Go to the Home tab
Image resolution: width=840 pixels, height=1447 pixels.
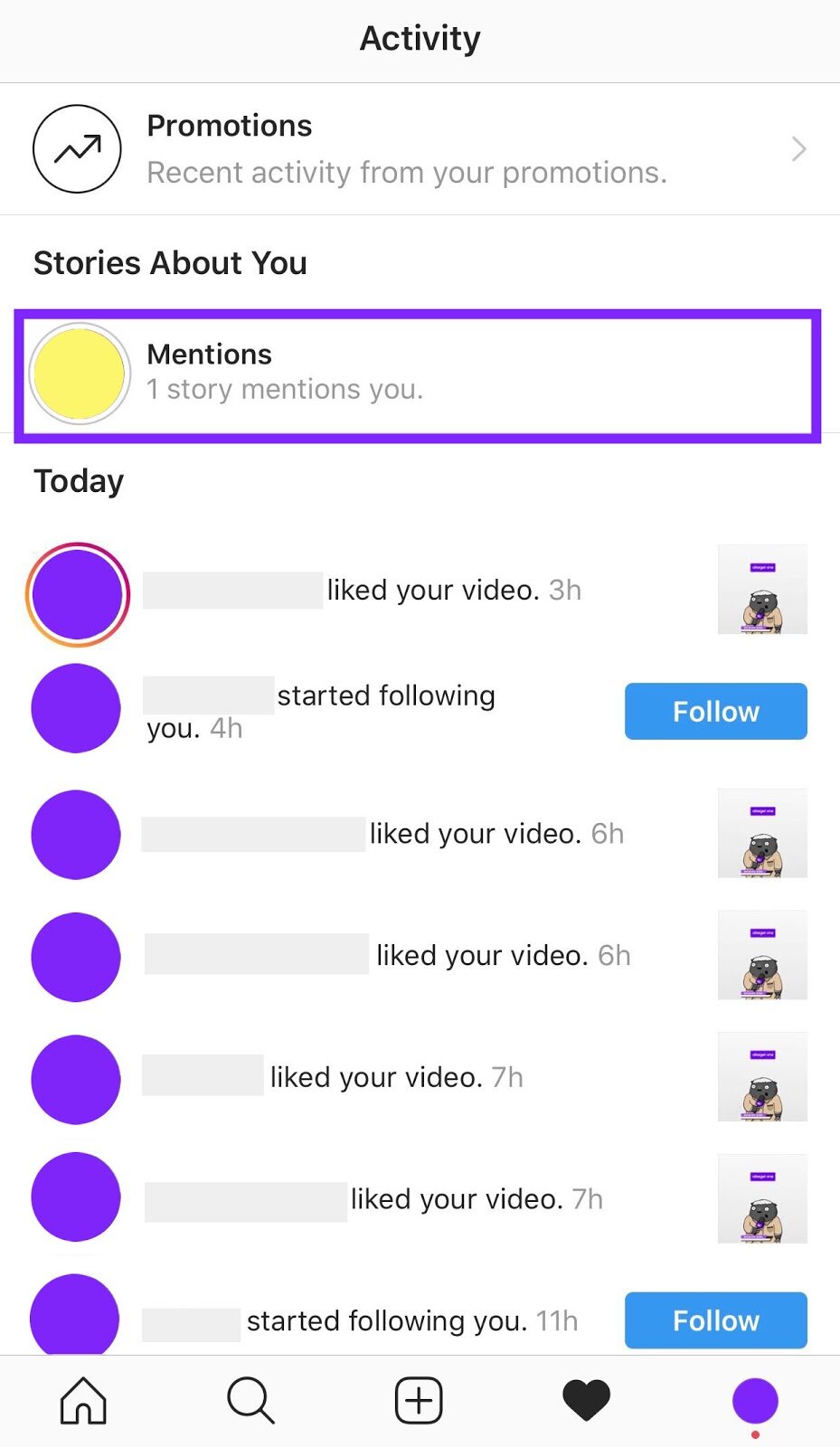(x=83, y=1401)
